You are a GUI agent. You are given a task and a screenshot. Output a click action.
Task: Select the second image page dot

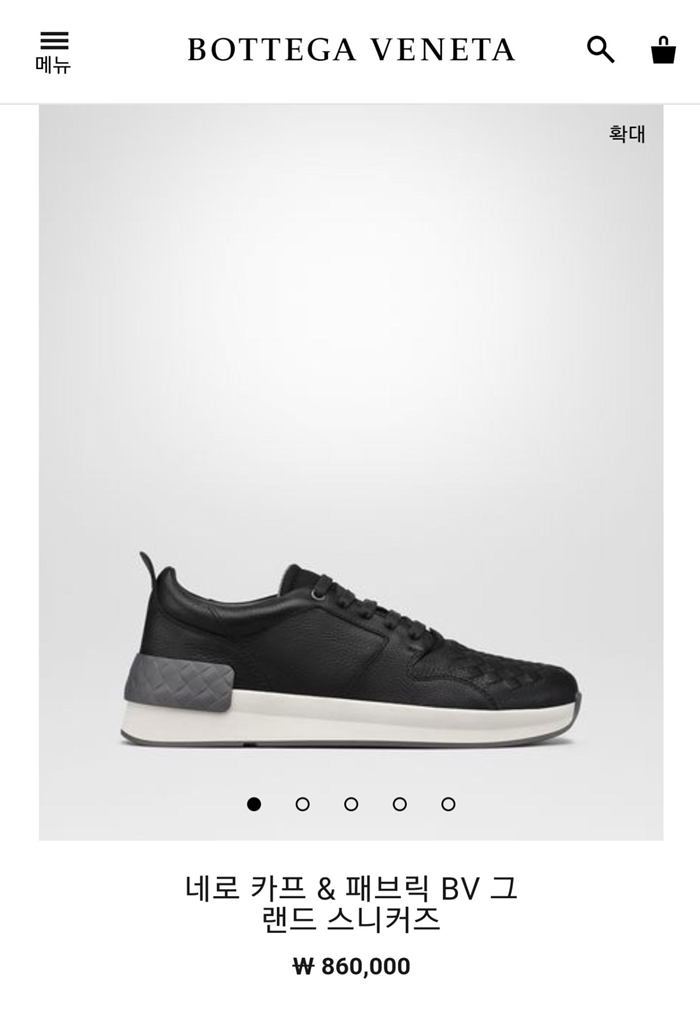tap(303, 804)
